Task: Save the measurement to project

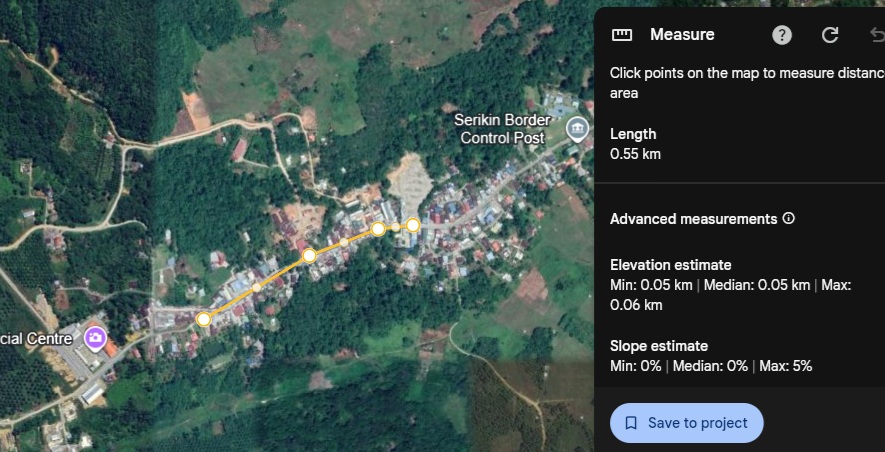Action: 686,423
